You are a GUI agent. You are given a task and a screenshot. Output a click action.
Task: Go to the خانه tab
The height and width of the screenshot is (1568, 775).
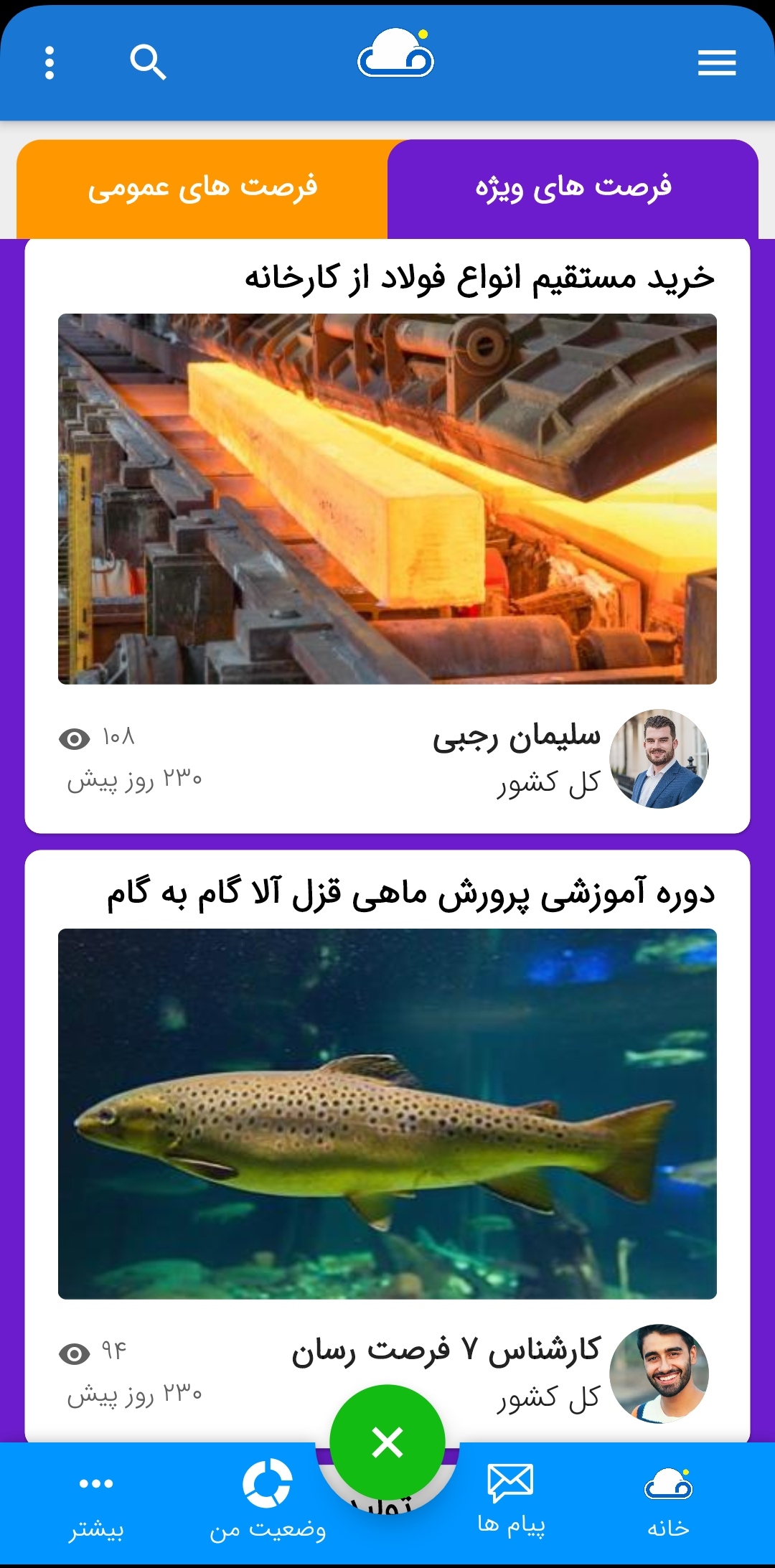point(668,1504)
